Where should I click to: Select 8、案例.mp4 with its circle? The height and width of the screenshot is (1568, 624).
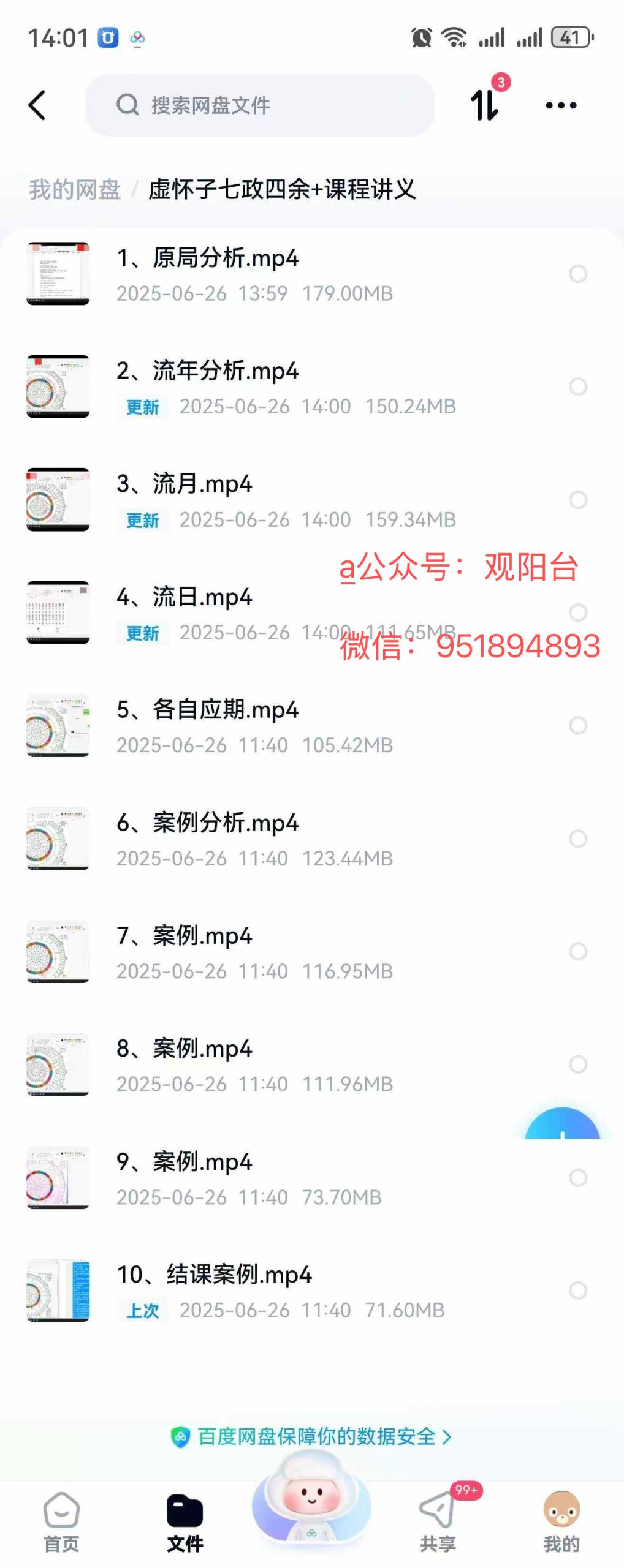pyautogui.click(x=577, y=1065)
